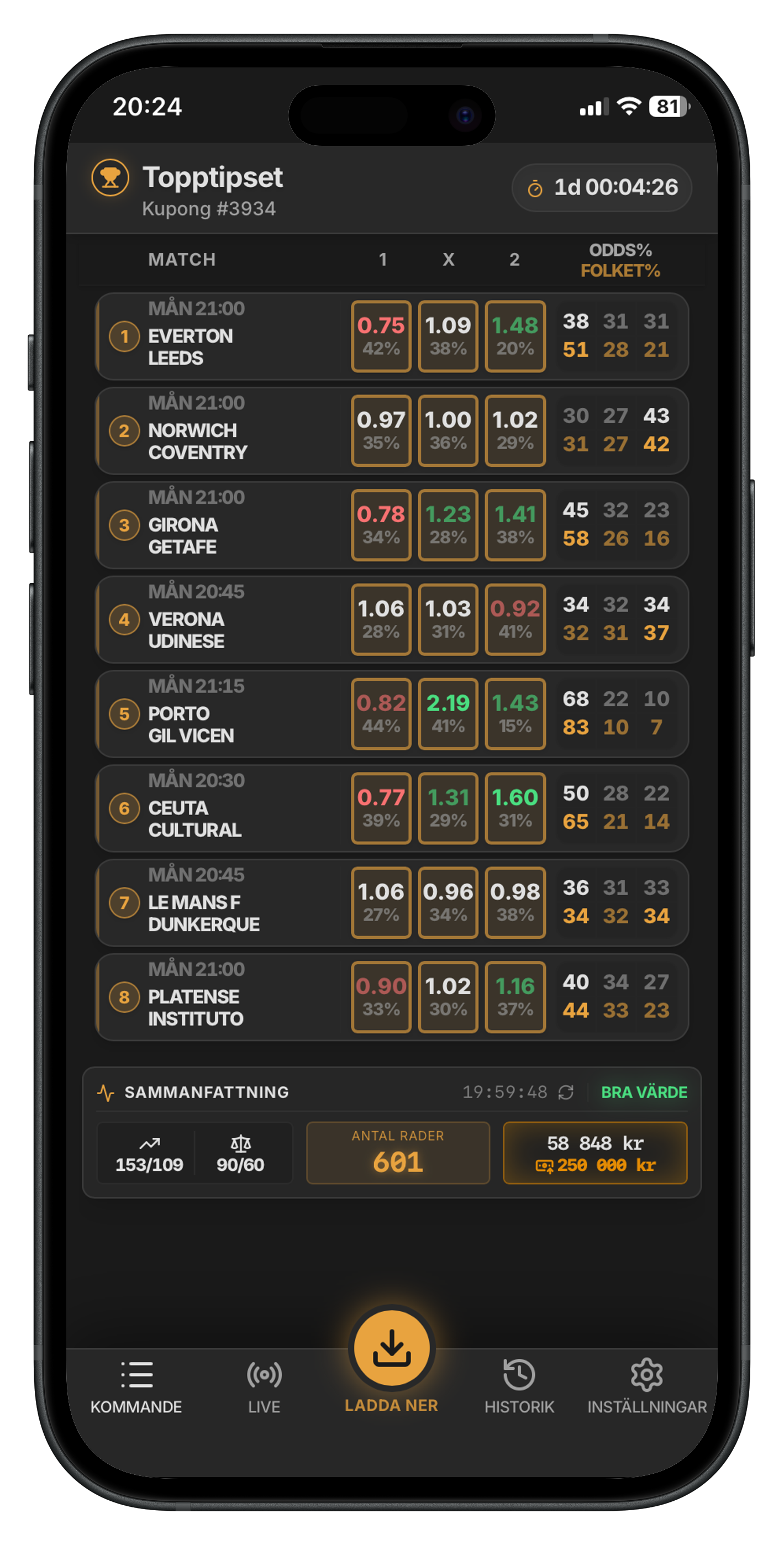Open the 250 000 kr payout box
The height and width of the screenshot is (1545, 784).
pos(594,1153)
